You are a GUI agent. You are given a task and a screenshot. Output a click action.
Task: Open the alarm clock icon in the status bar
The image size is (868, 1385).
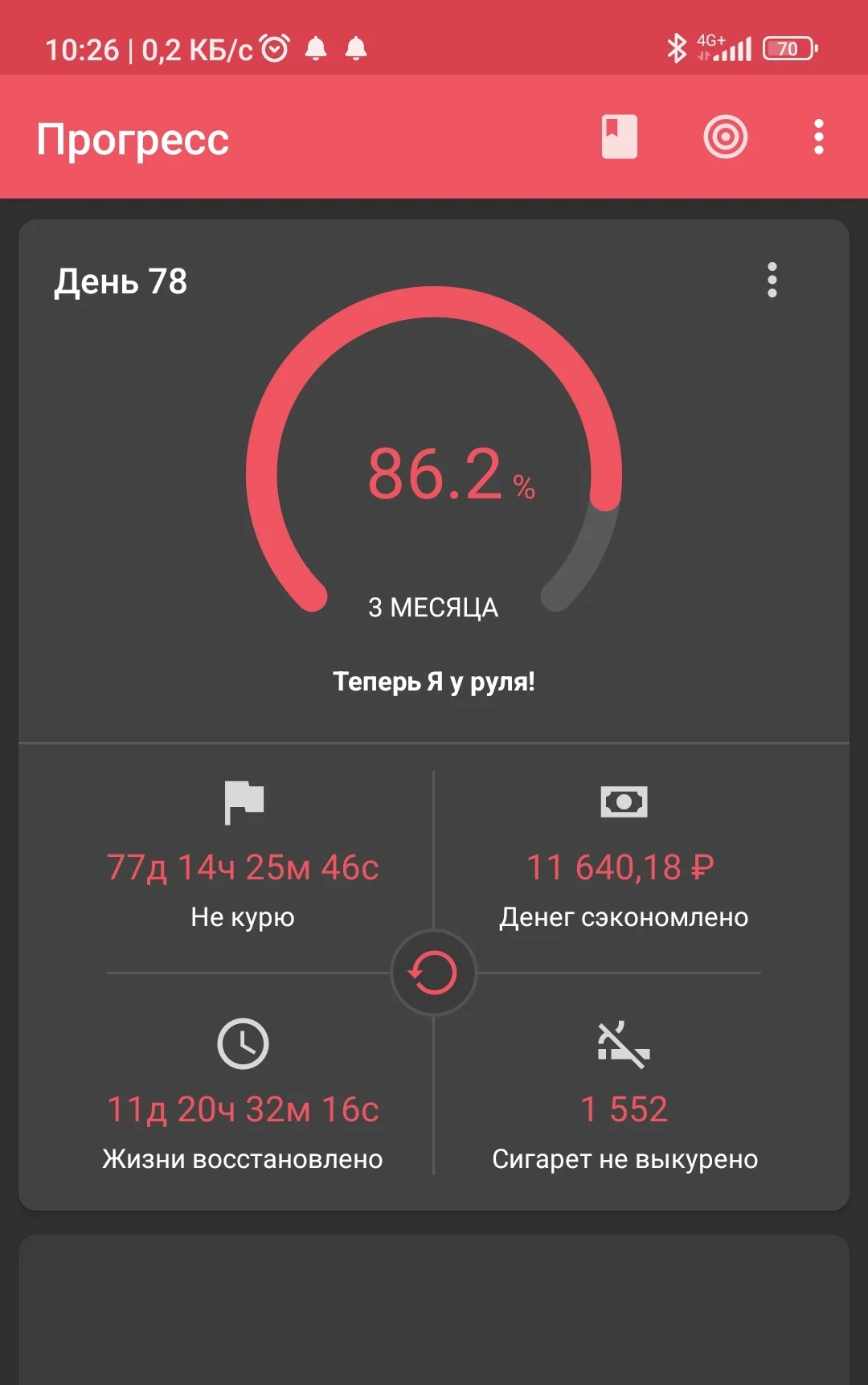tap(275, 48)
